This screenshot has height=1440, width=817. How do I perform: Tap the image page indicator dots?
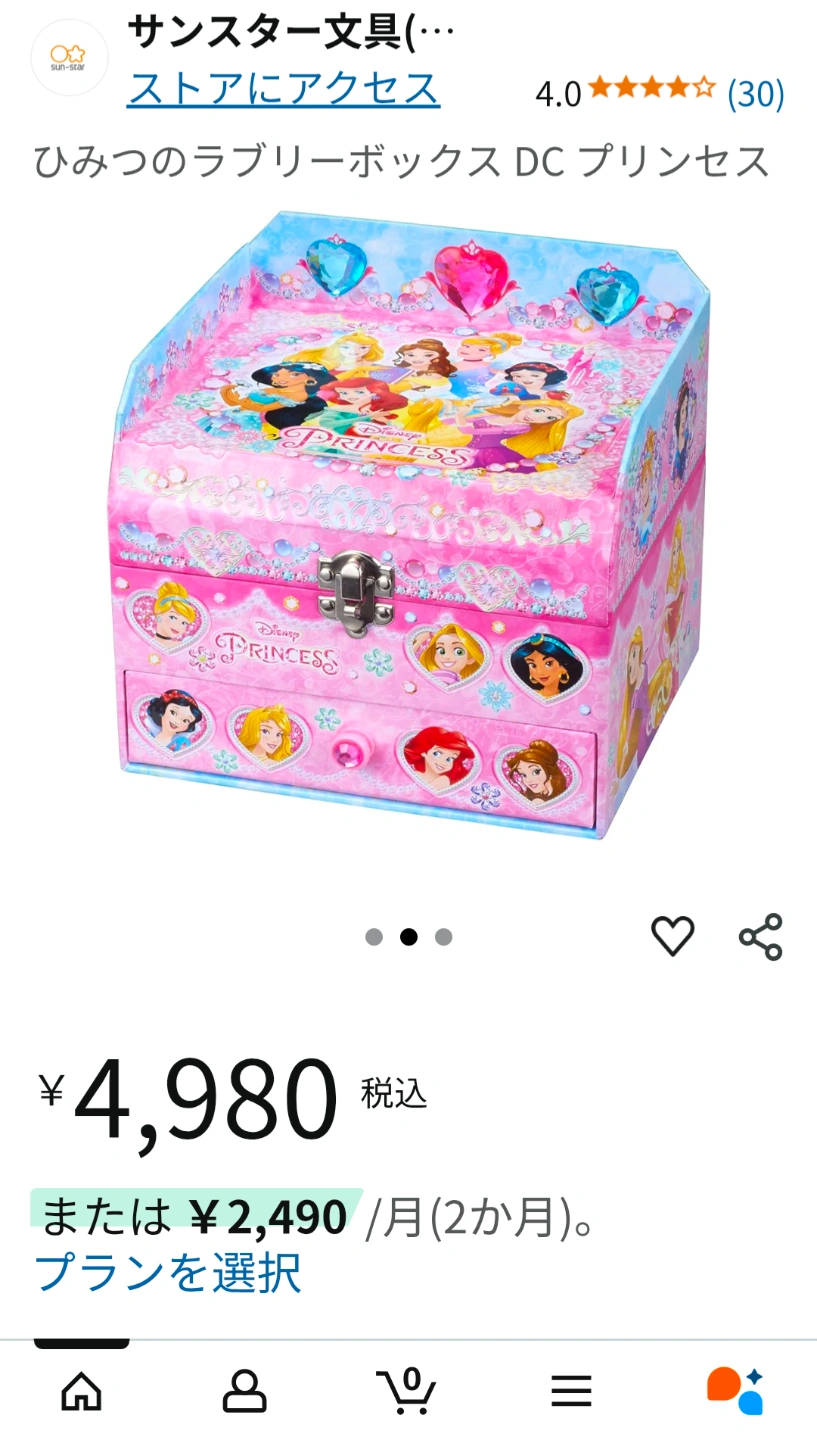click(408, 937)
